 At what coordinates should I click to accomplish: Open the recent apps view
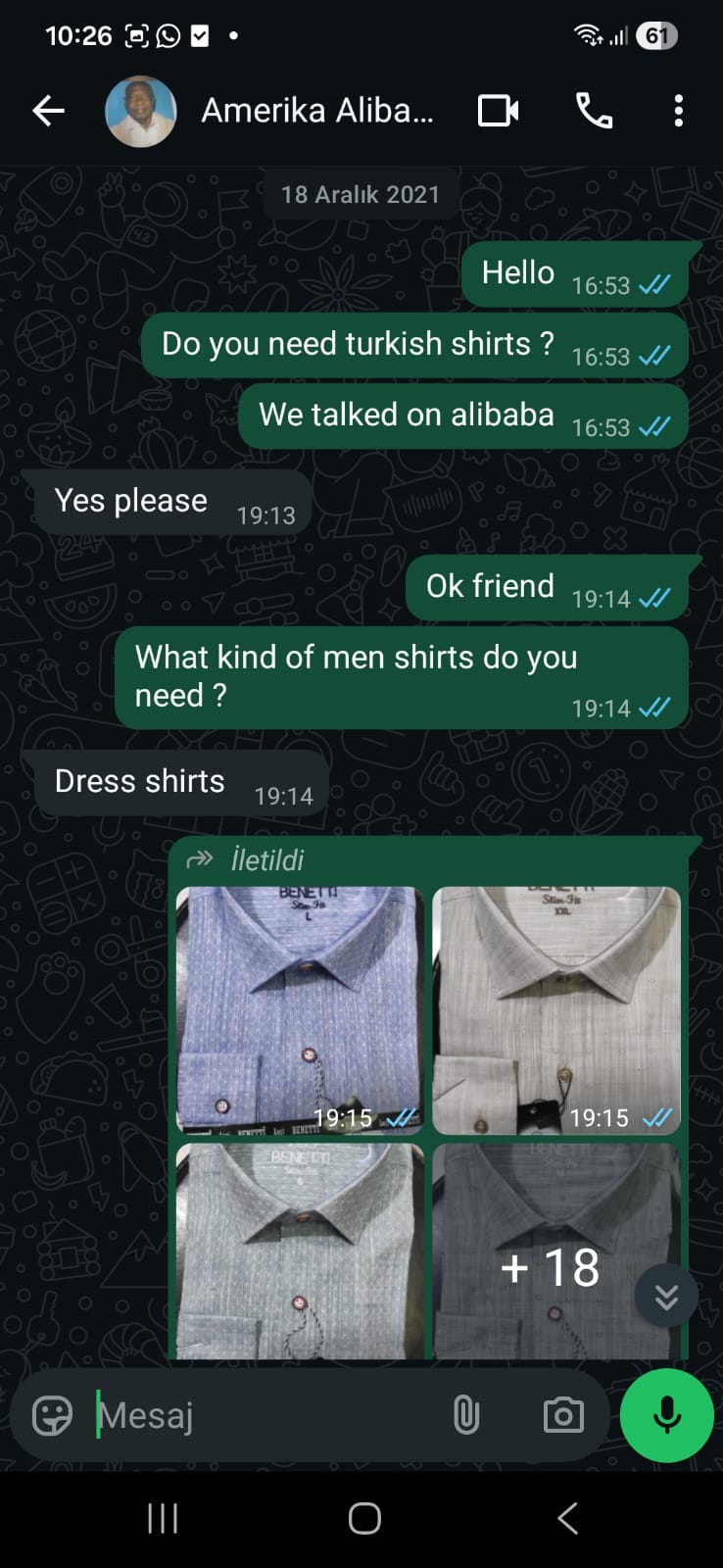pyautogui.click(x=162, y=1519)
